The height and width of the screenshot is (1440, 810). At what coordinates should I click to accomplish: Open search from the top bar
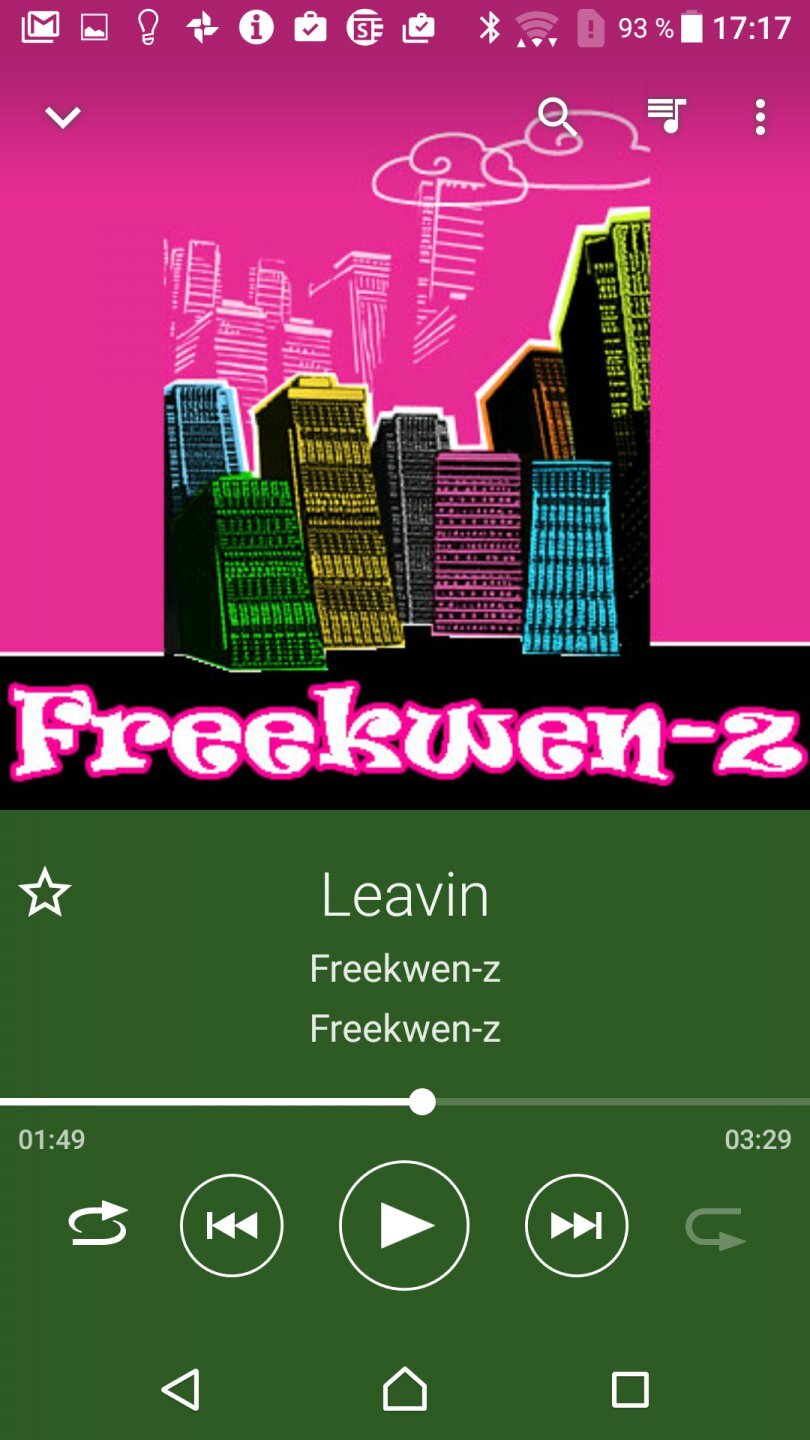pyautogui.click(x=556, y=117)
